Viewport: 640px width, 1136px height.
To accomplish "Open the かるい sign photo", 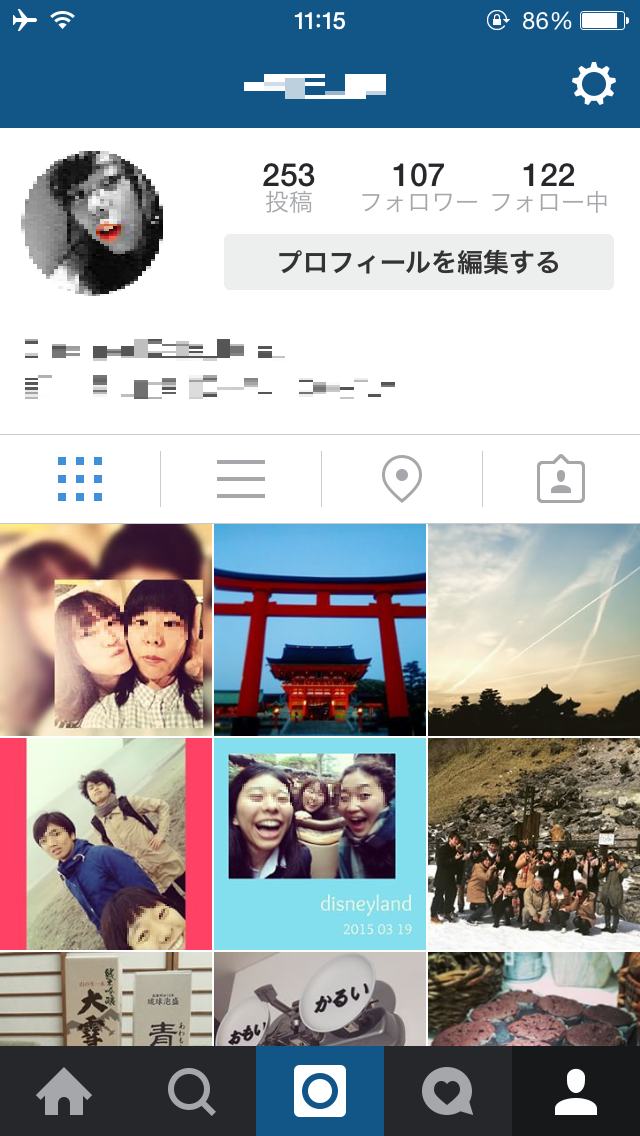I will (x=320, y=998).
